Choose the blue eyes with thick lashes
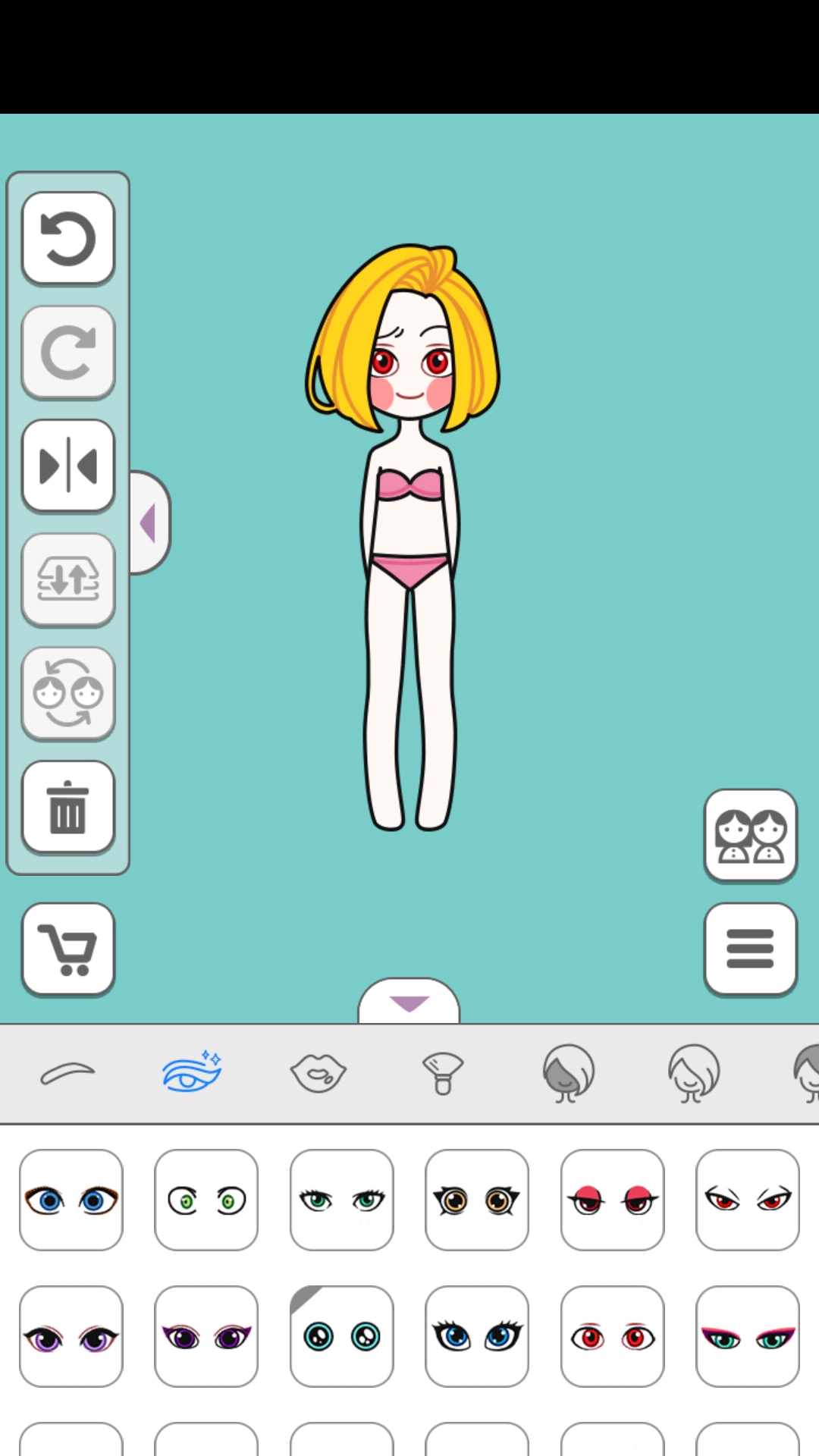The image size is (819, 1456). click(x=476, y=1337)
